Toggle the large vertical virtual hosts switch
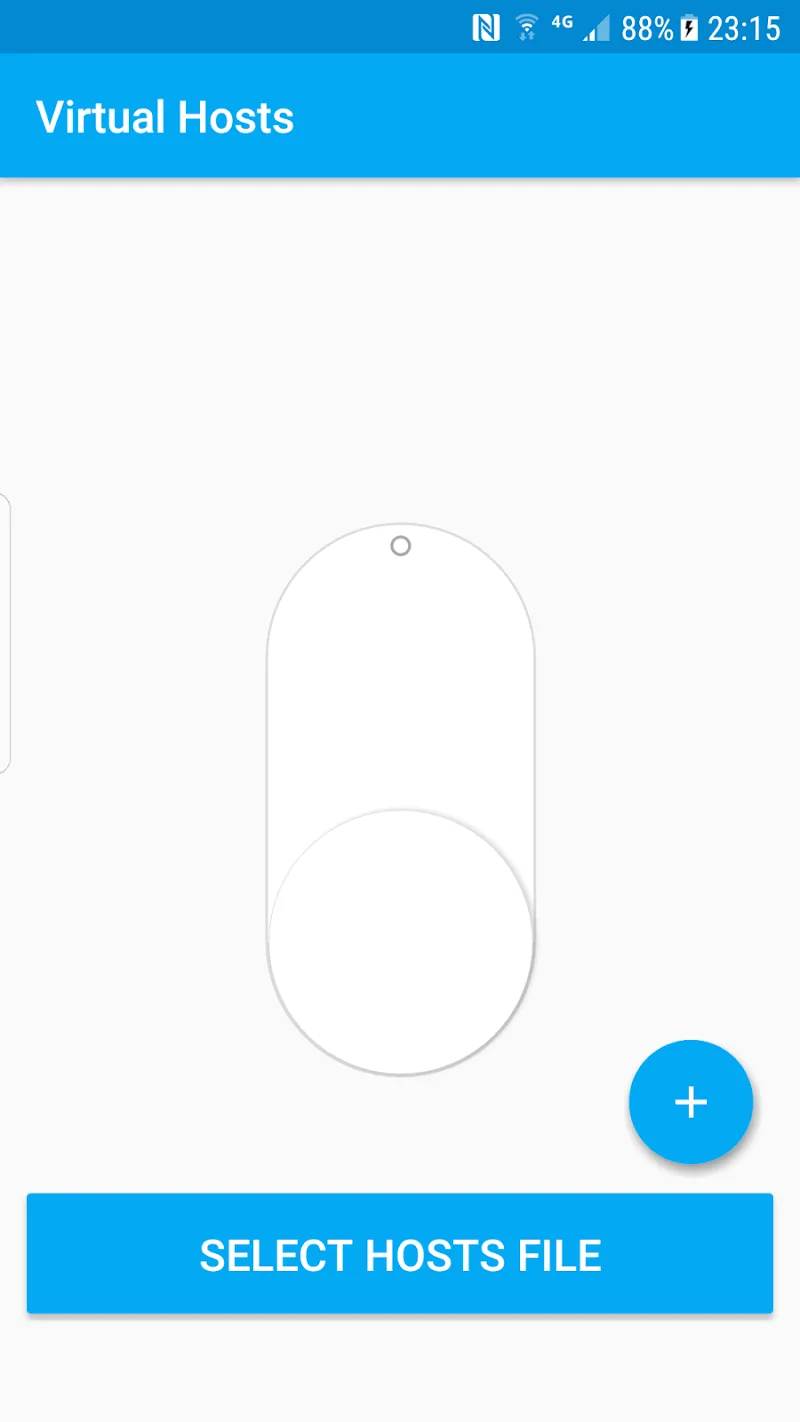This screenshot has width=800, height=1422. (x=400, y=800)
